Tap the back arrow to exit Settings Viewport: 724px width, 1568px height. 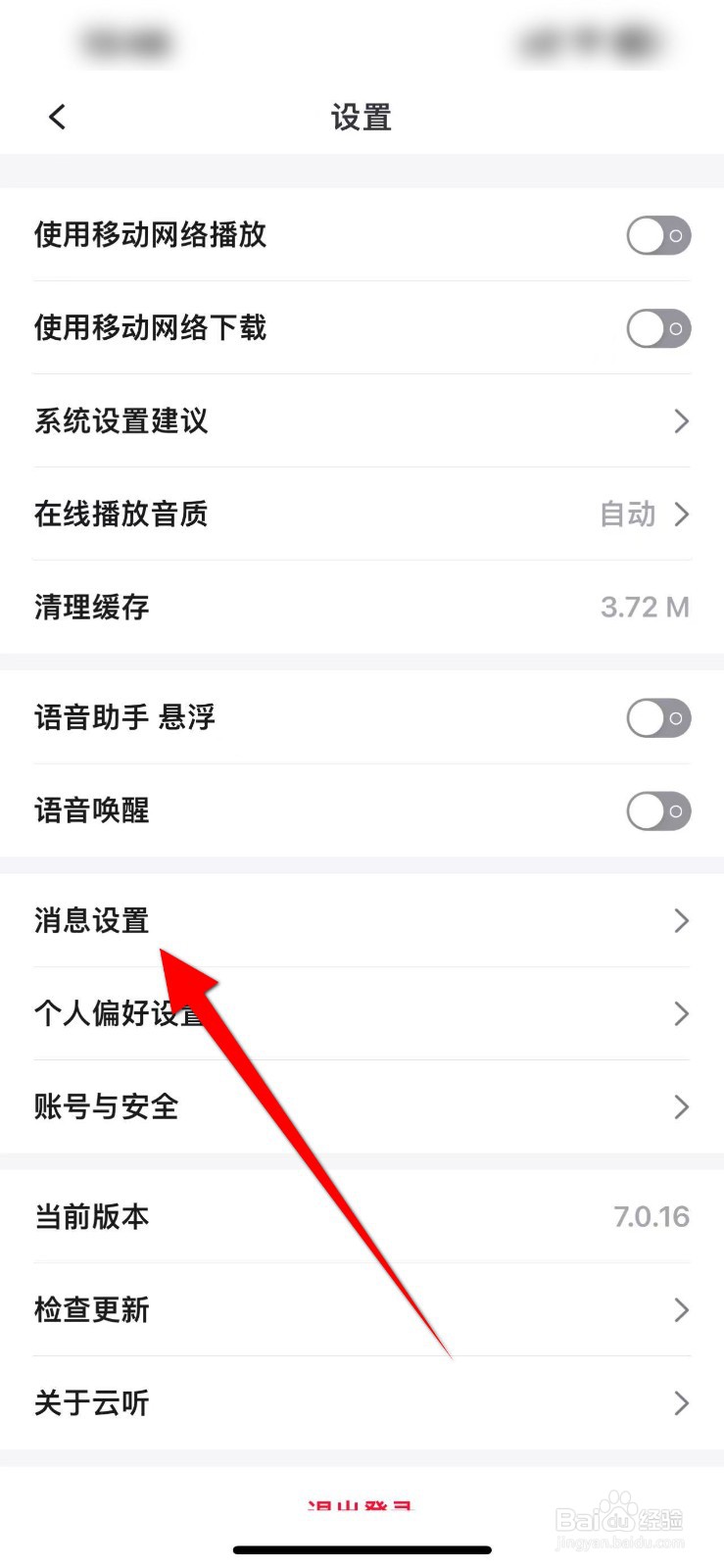pyautogui.click(x=56, y=116)
